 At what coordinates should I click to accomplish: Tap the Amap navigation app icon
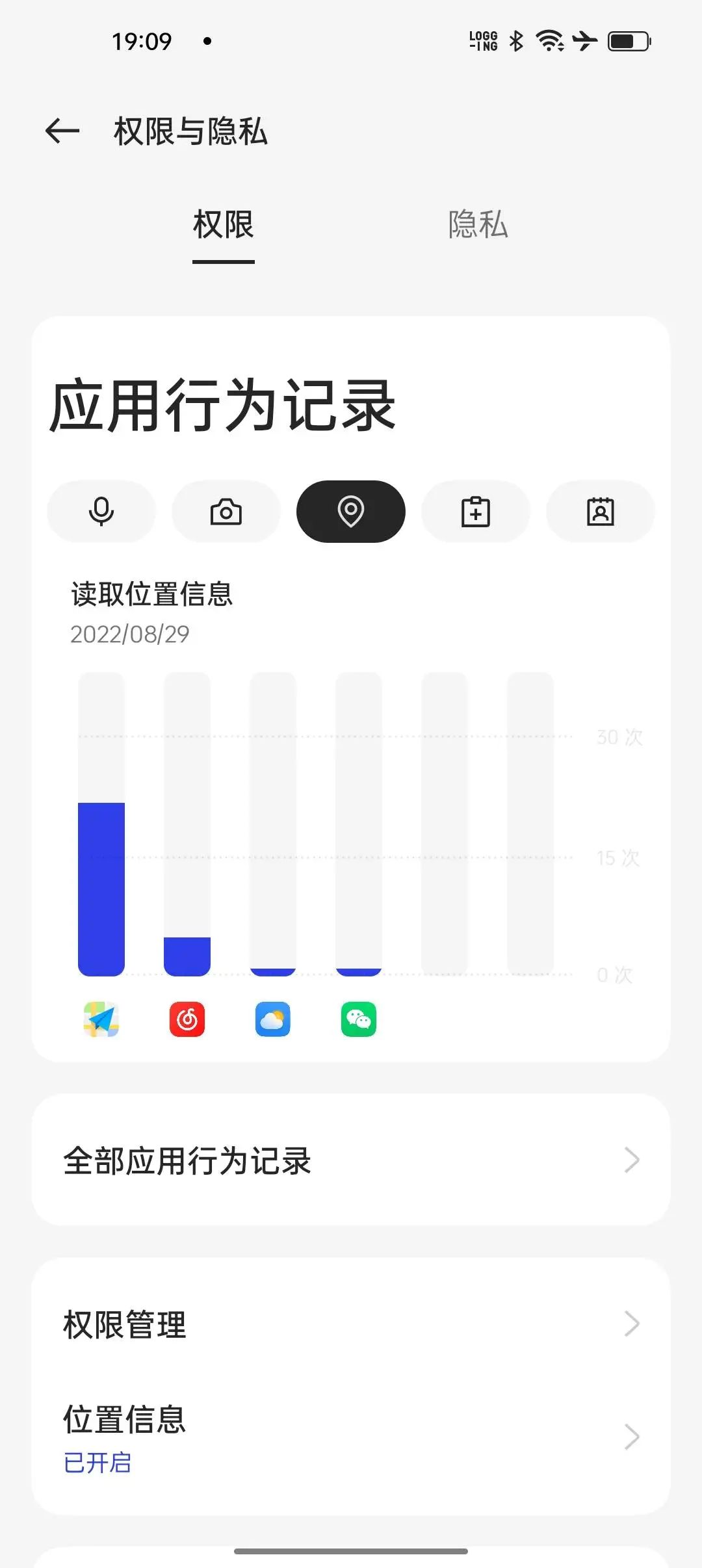pos(101,1019)
